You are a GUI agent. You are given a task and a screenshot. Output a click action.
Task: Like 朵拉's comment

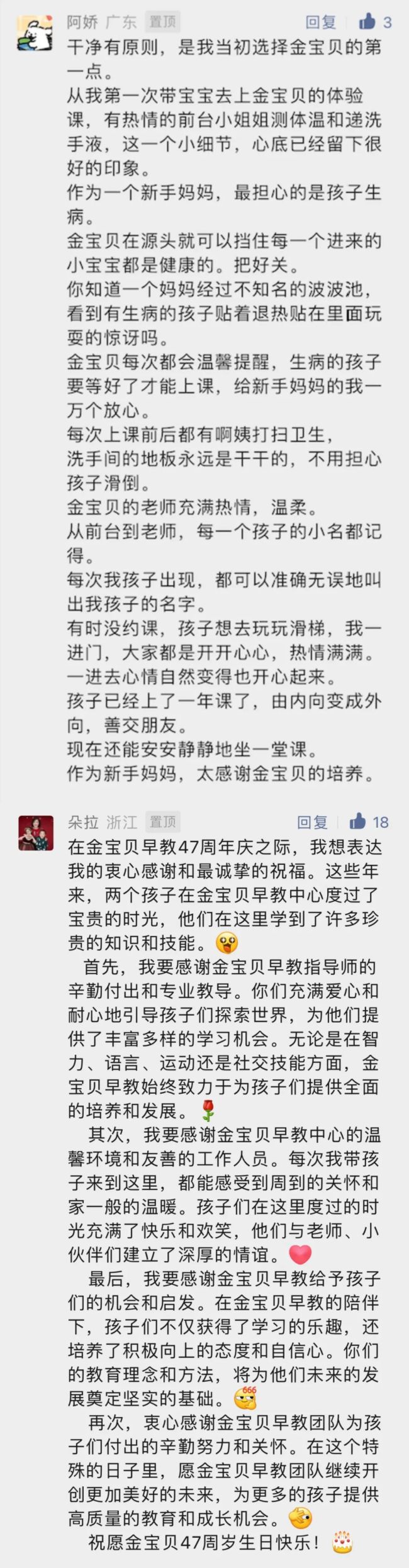358,821
